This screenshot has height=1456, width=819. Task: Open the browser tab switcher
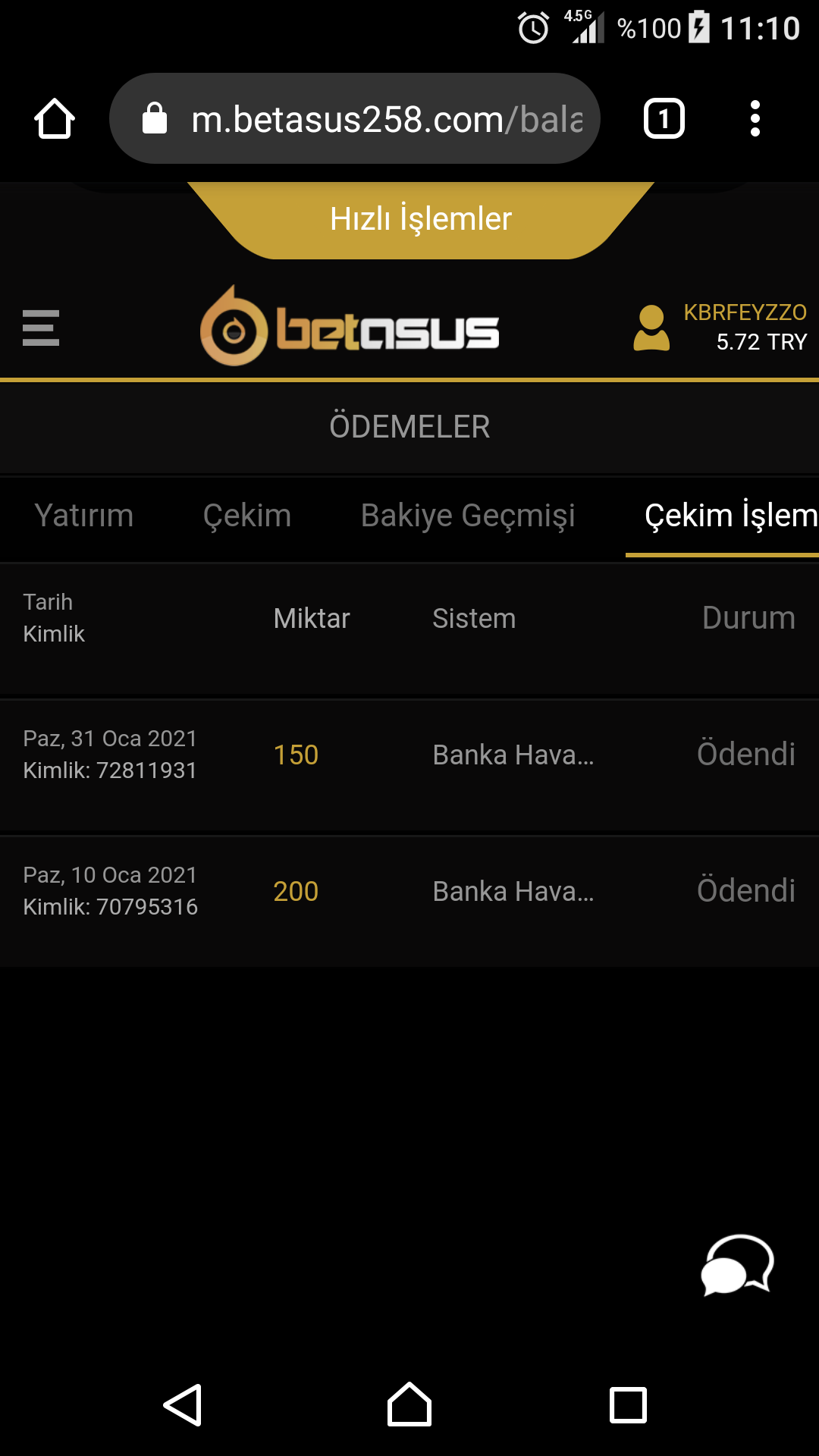[x=664, y=119]
